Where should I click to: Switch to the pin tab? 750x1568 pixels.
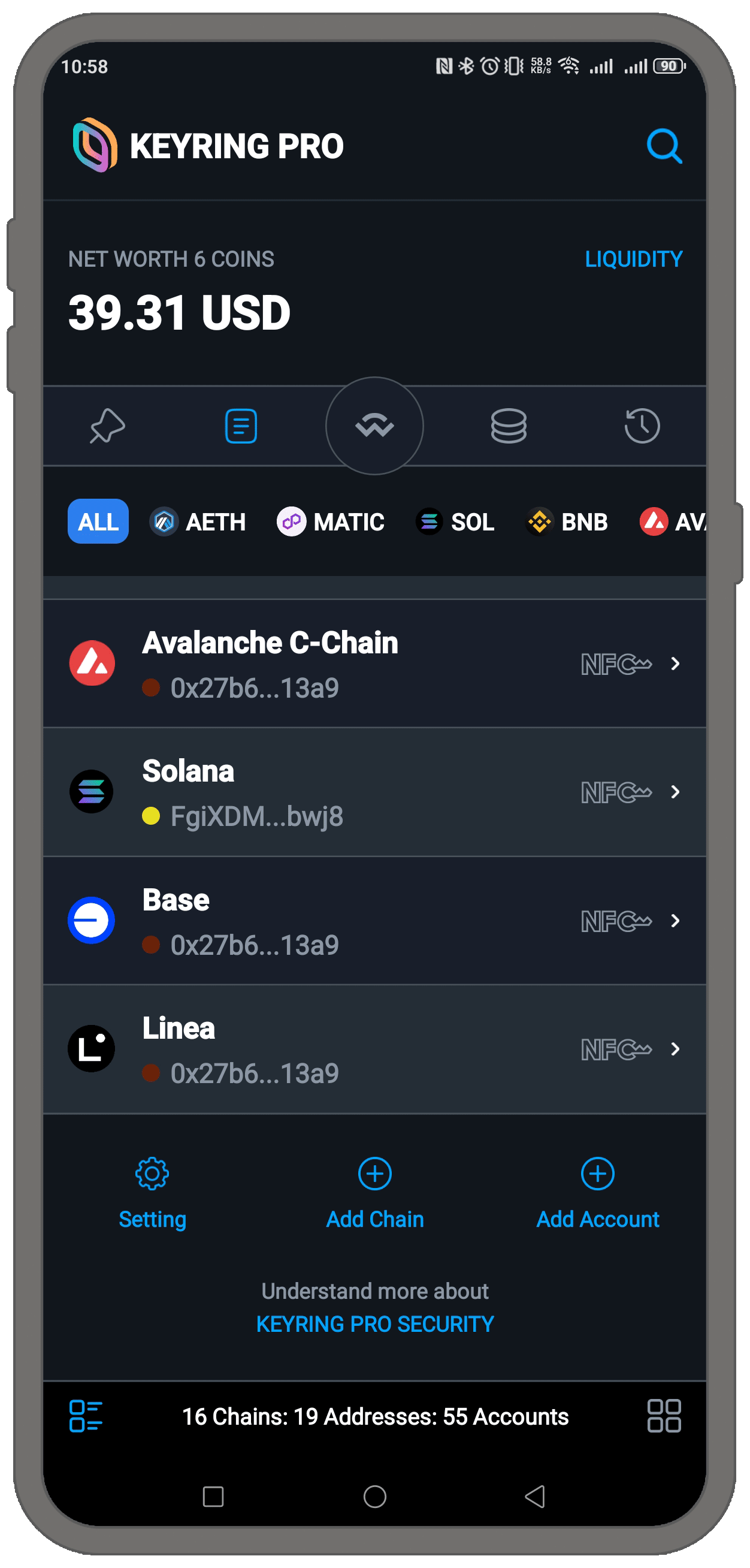108,426
